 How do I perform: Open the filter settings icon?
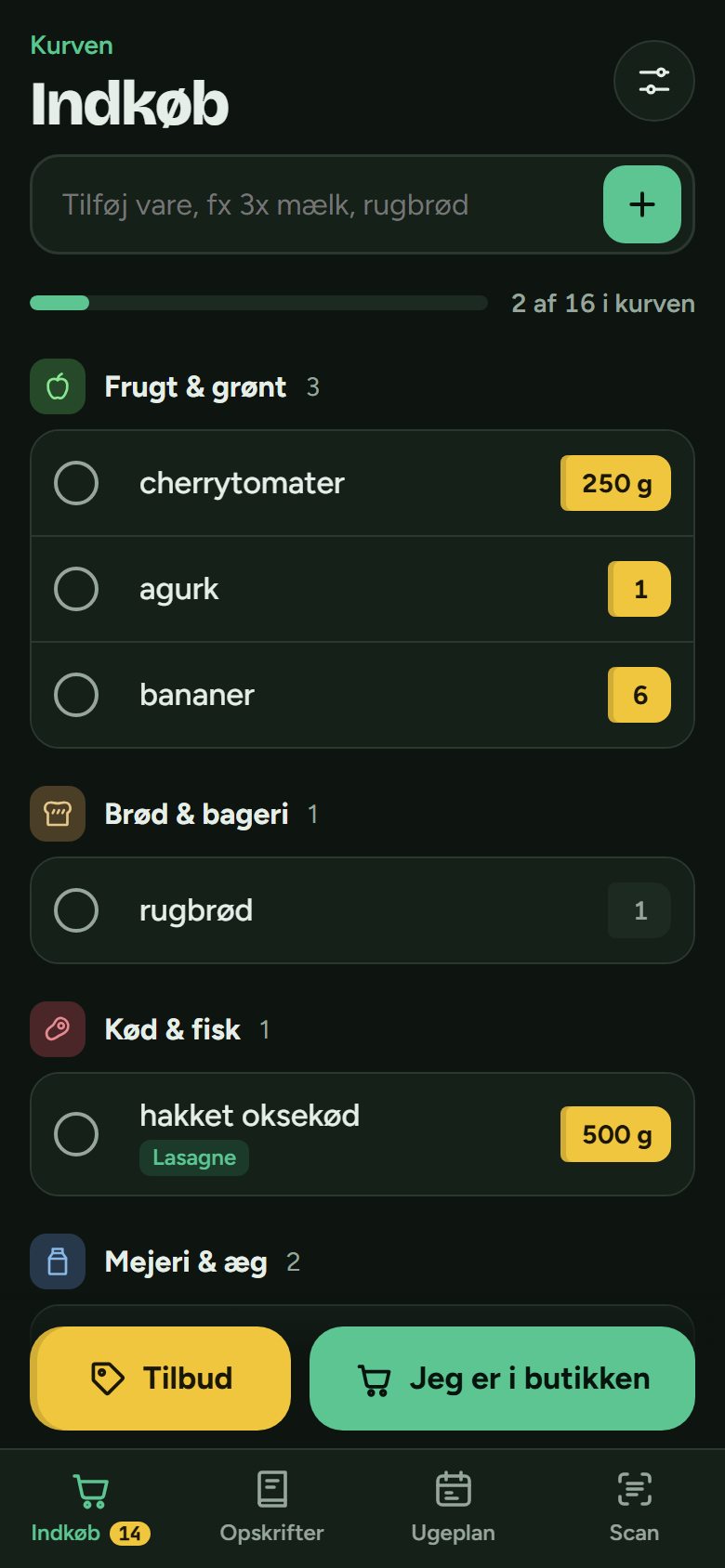coord(653,81)
